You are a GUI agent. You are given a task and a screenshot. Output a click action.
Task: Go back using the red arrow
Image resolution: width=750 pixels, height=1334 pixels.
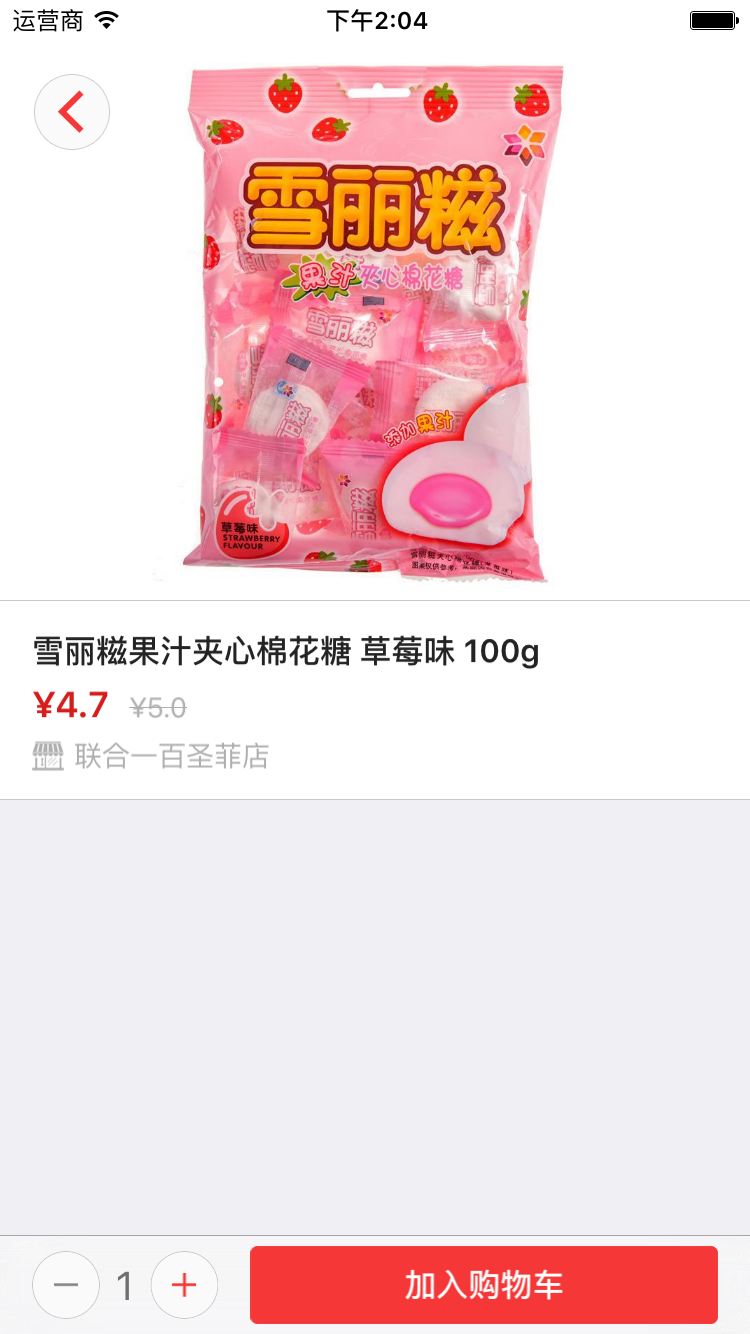71,112
